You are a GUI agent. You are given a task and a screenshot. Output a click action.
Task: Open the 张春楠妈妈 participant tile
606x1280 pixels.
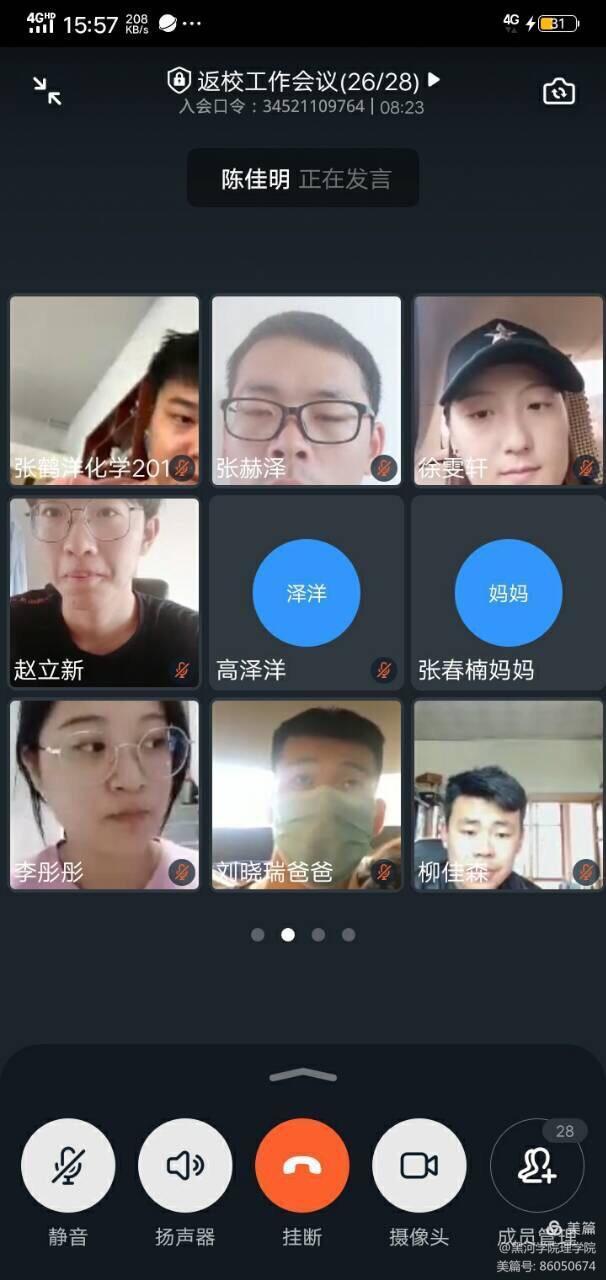coord(508,592)
